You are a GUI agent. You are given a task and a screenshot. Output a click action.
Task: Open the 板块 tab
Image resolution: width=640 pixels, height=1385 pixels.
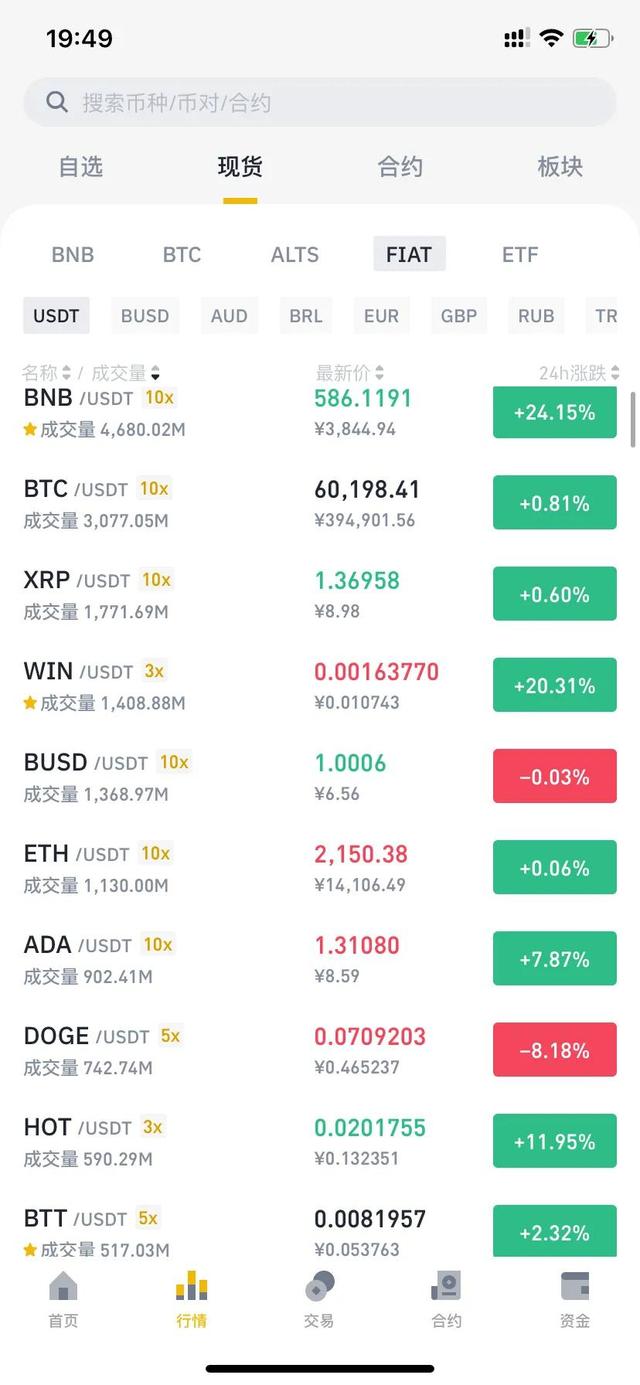[560, 167]
